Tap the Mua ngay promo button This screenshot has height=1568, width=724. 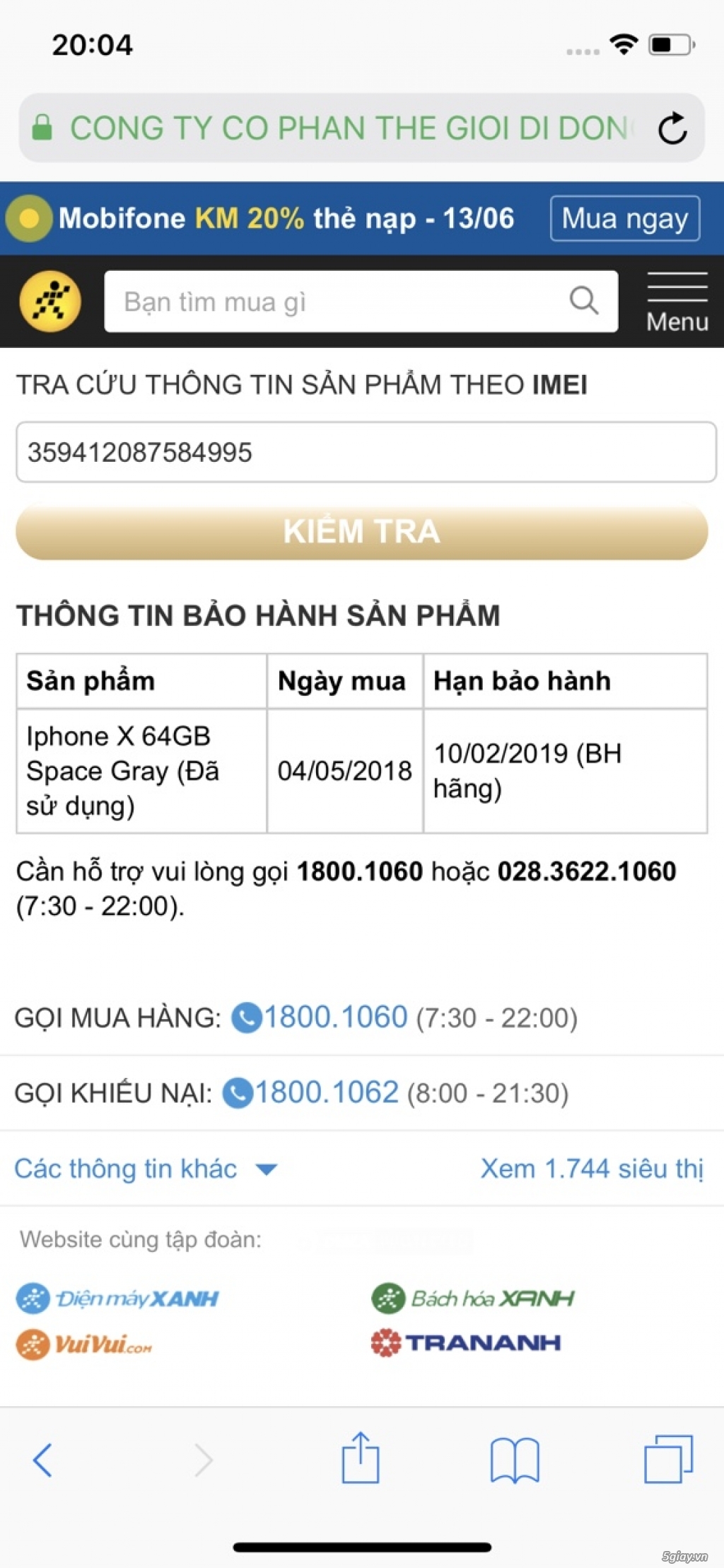pos(625,219)
